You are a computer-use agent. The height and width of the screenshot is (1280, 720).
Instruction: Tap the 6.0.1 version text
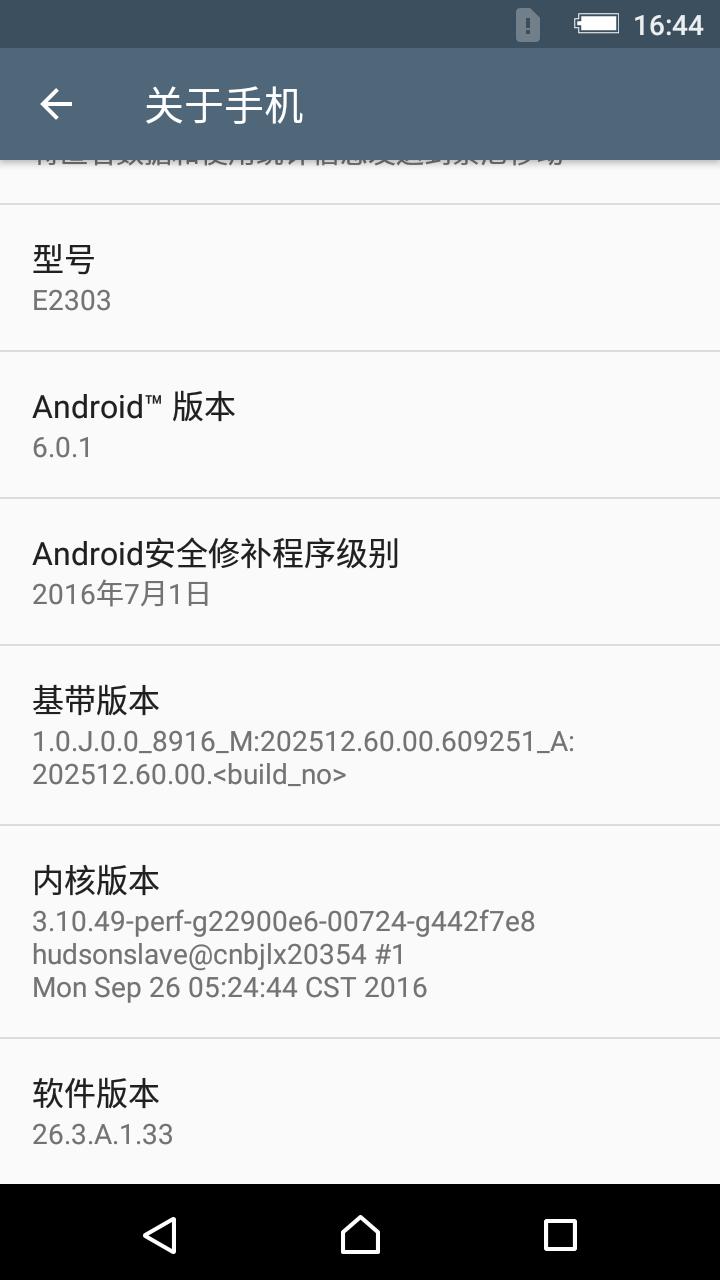pyautogui.click(x=62, y=447)
